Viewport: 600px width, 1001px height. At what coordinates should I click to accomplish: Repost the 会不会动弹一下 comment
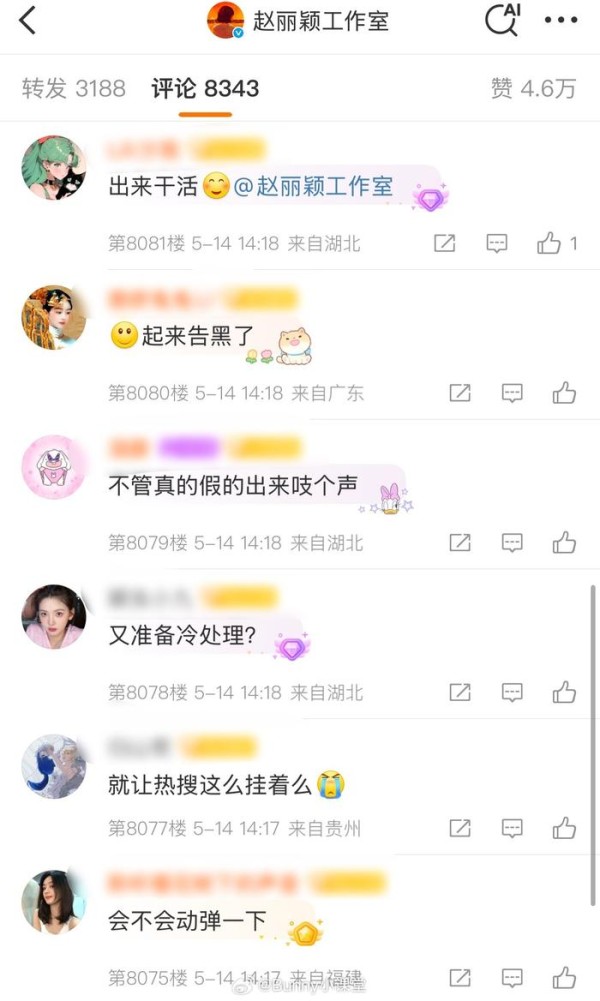460,977
